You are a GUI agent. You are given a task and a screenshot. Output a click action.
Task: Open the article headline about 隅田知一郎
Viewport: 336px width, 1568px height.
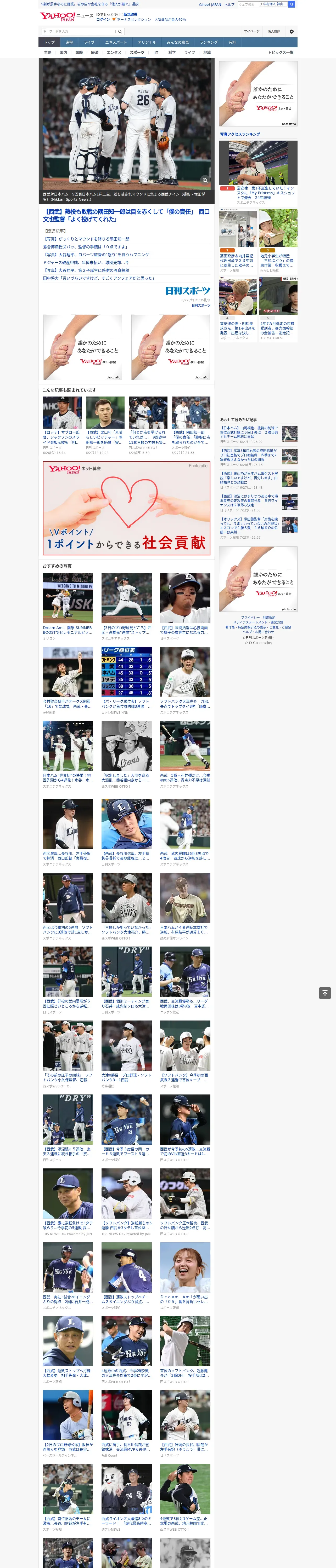[x=126, y=216]
